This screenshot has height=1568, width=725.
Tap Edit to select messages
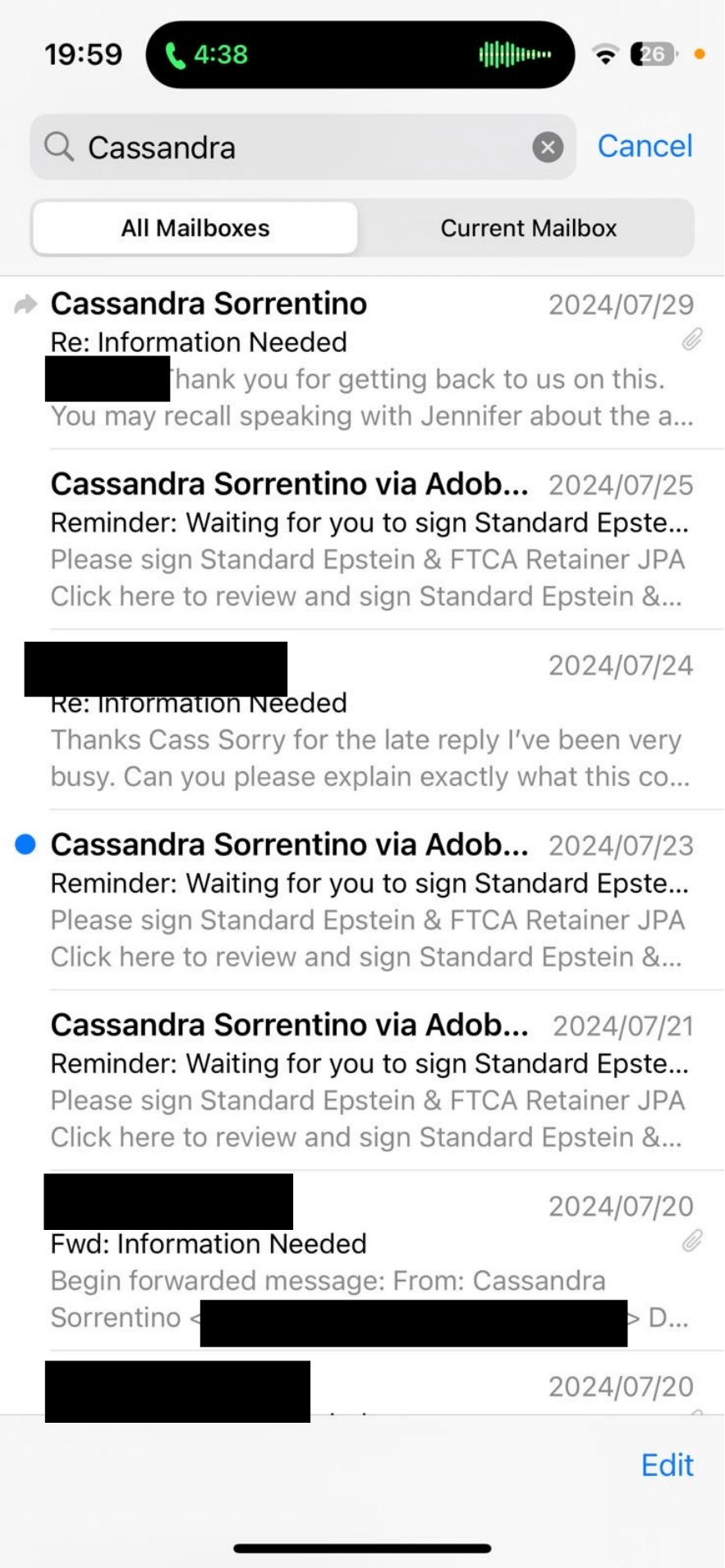click(667, 1465)
